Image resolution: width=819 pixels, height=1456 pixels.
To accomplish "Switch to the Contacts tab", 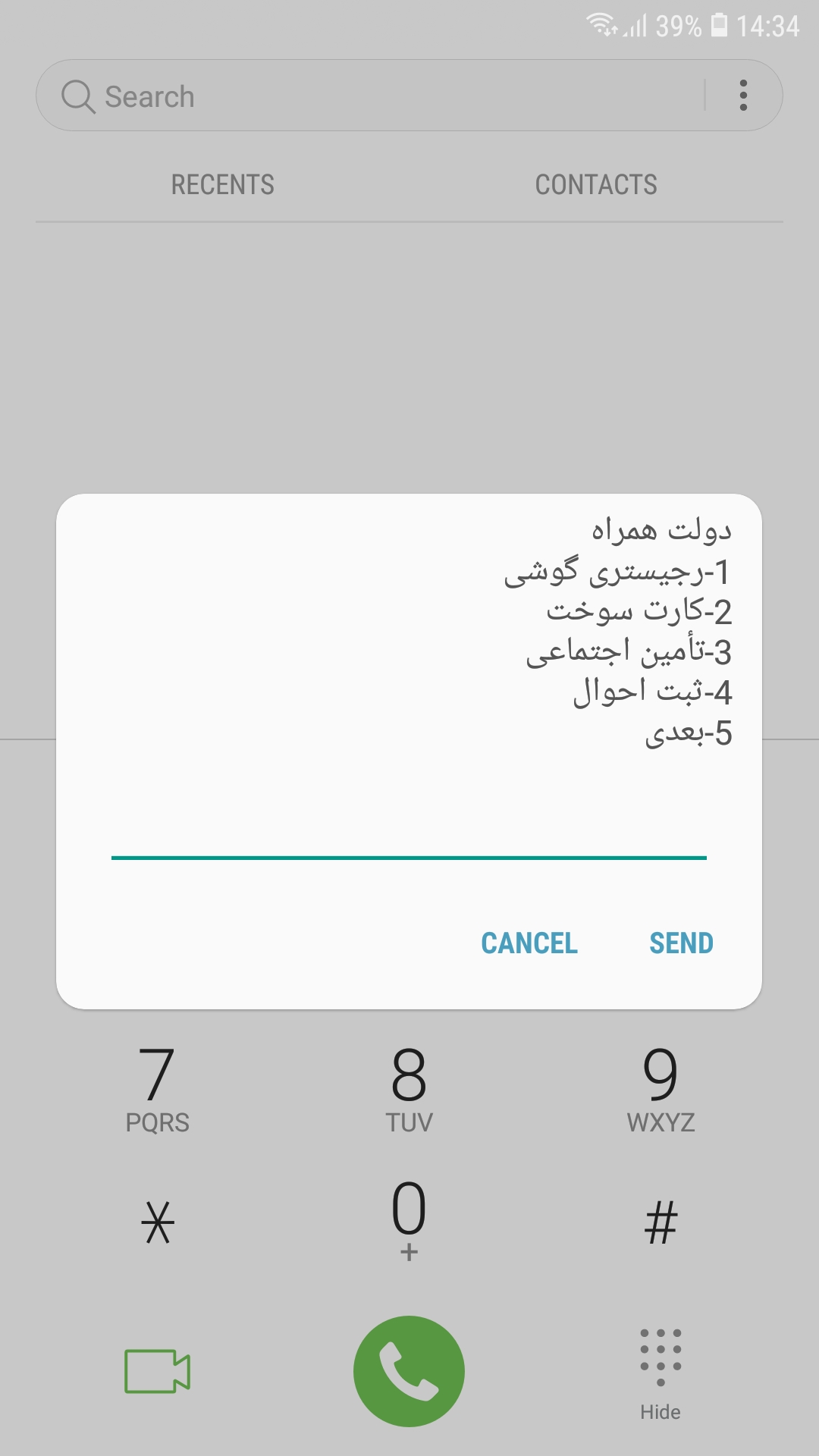I will (596, 184).
